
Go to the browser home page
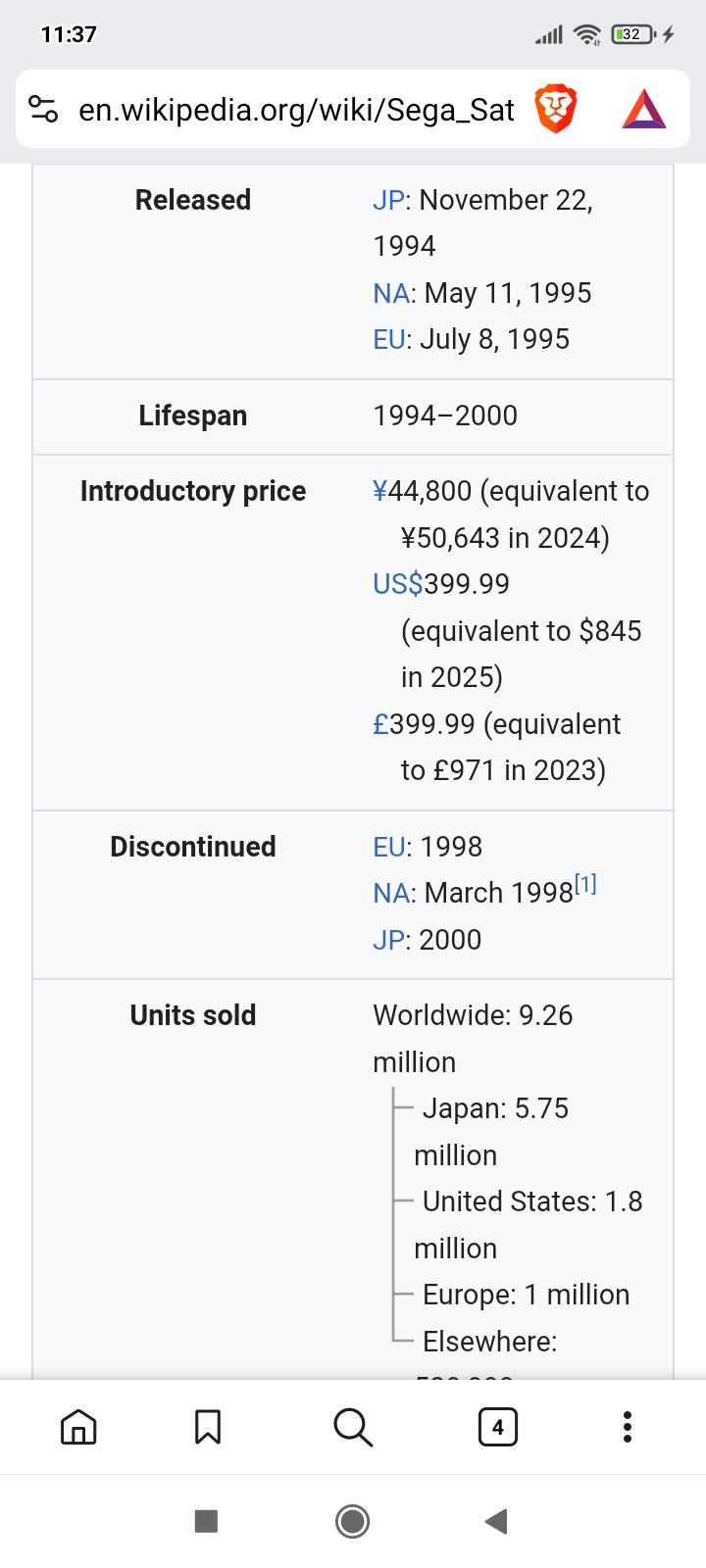click(x=78, y=1427)
